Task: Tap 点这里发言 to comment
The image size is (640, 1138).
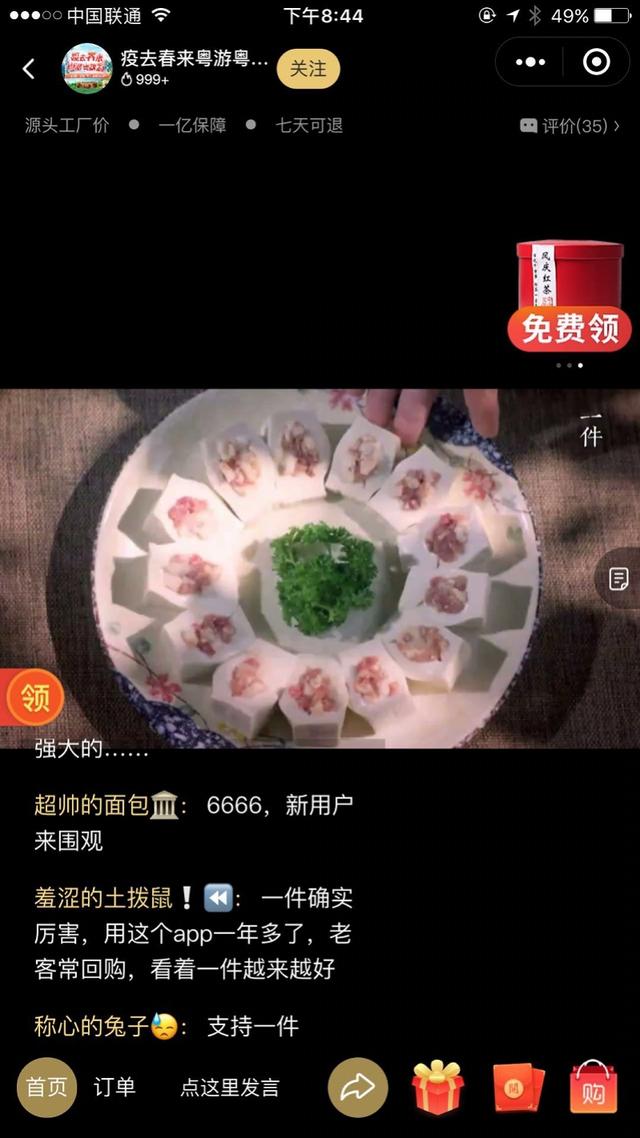Action: coord(229,1088)
